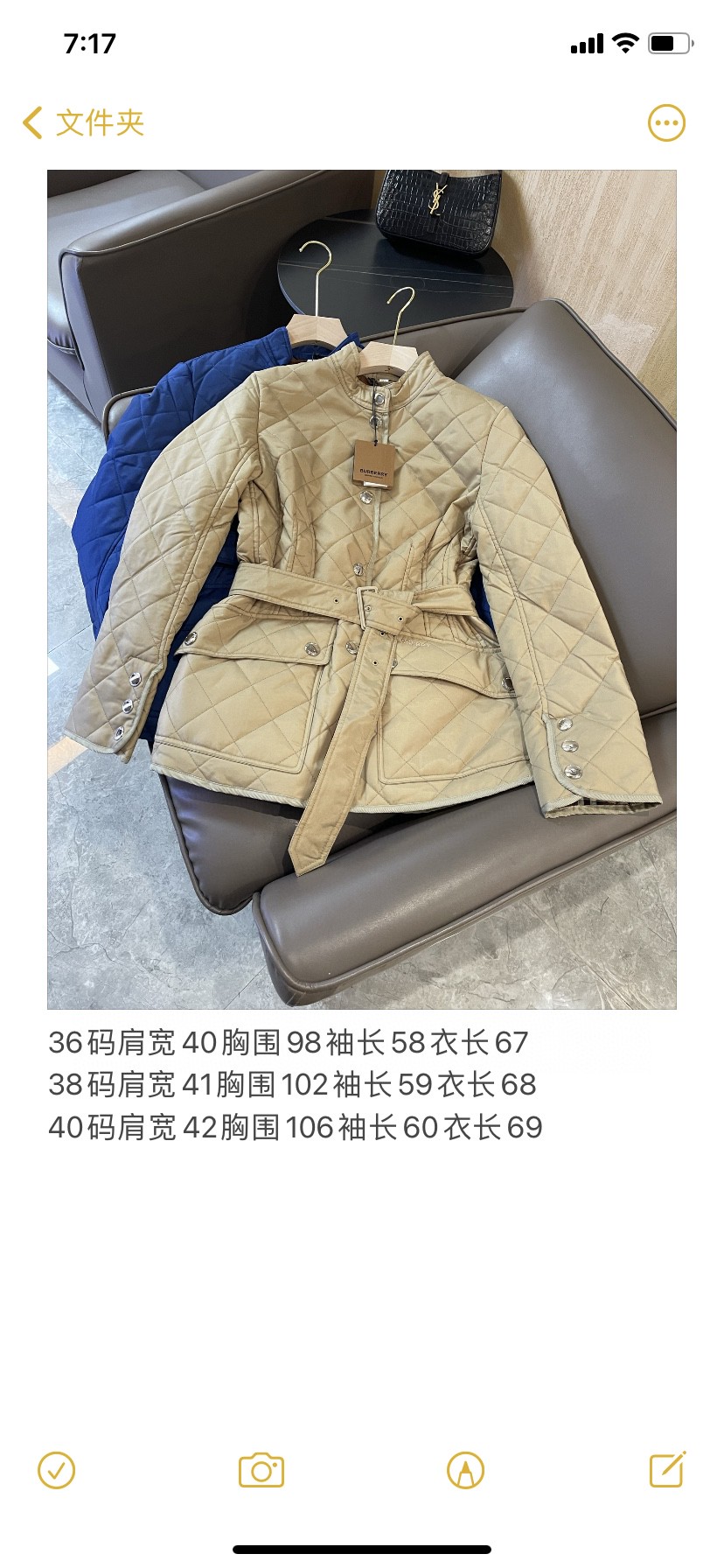Open the attached jacket photo
This screenshot has width=724, height=1568.
coord(362,589)
